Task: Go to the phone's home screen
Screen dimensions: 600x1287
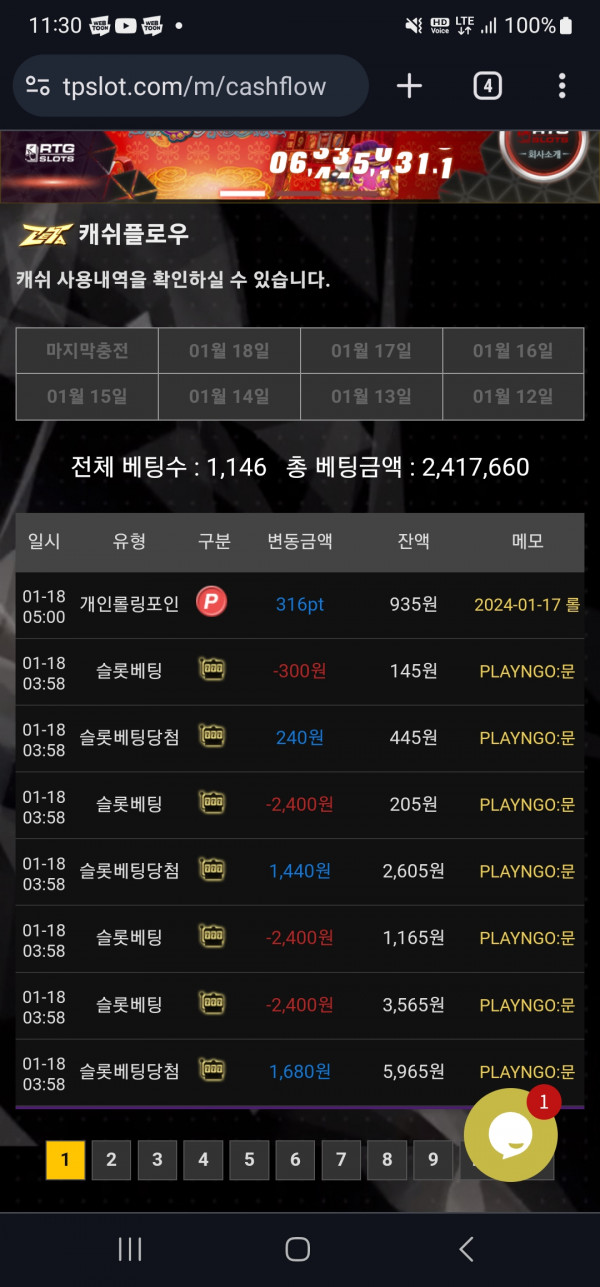Action: [298, 1248]
